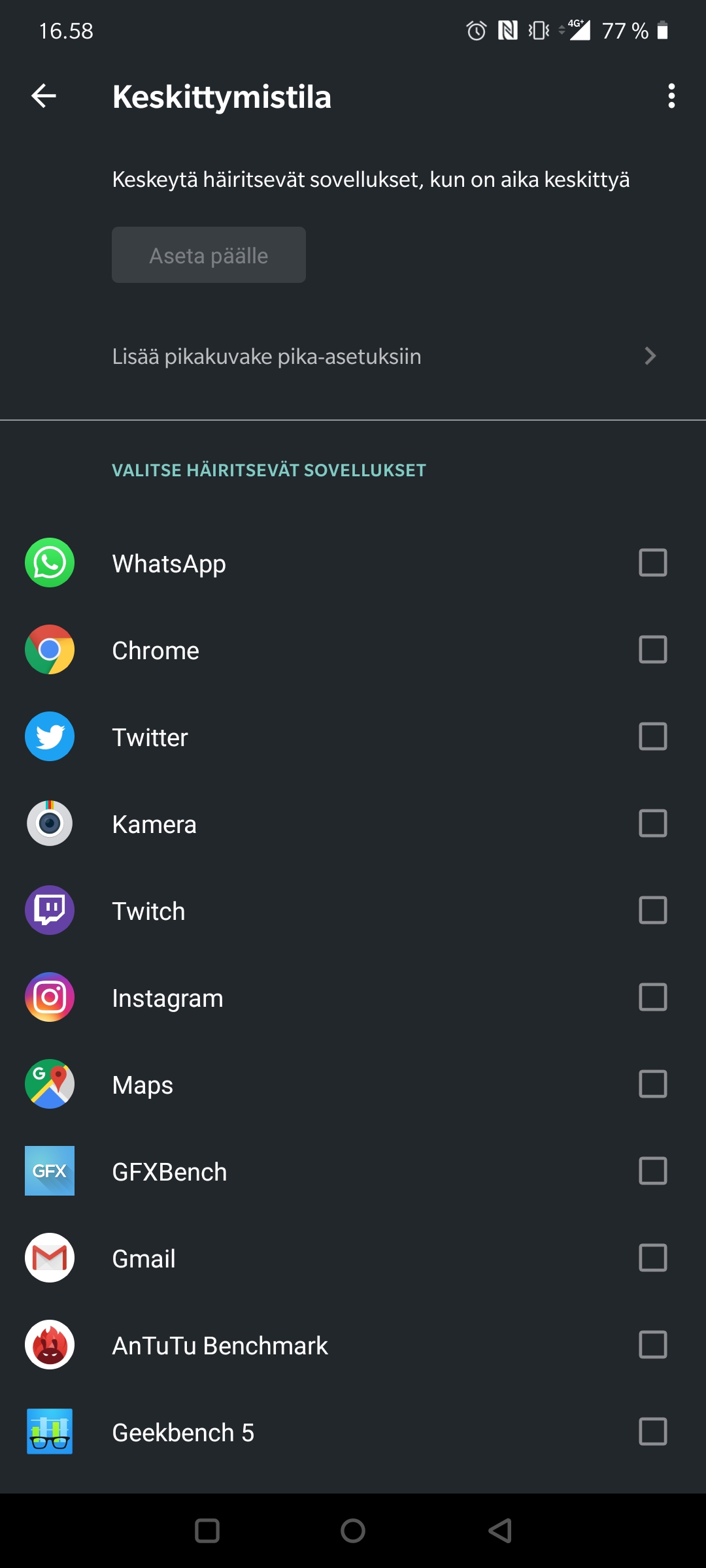
Task: Select the Instagram checkbox
Action: coord(652,997)
